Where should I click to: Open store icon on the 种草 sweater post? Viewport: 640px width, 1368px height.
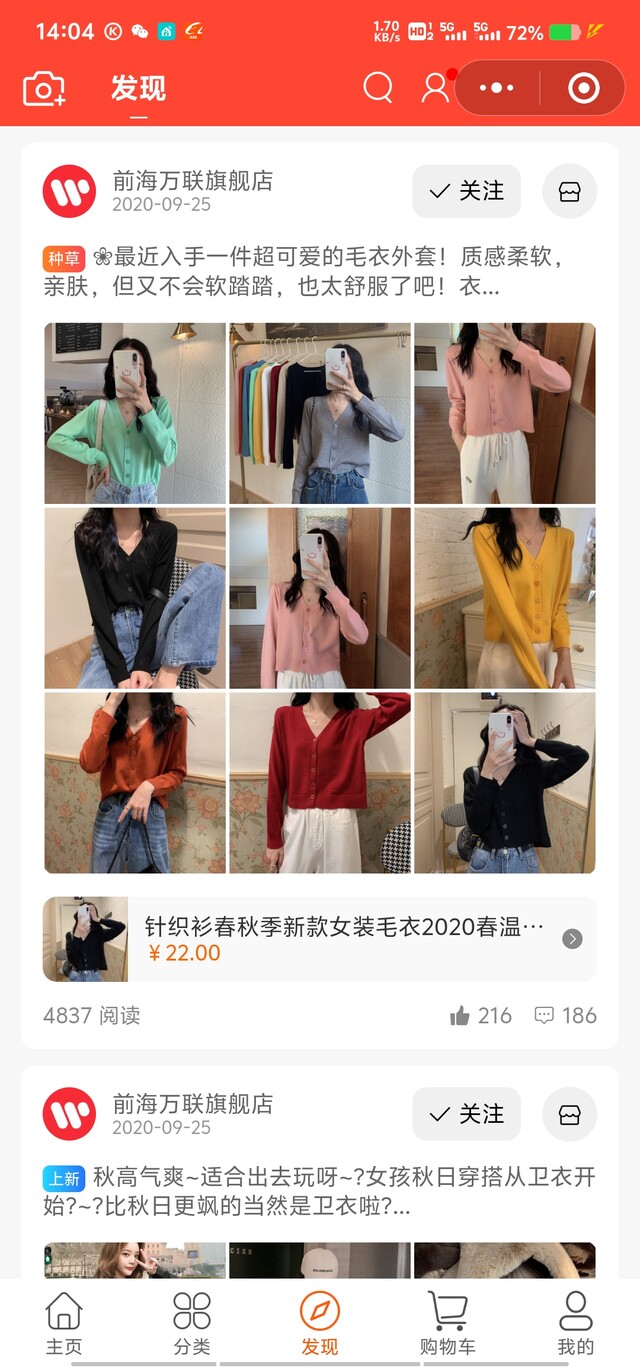tap(569, 191)
